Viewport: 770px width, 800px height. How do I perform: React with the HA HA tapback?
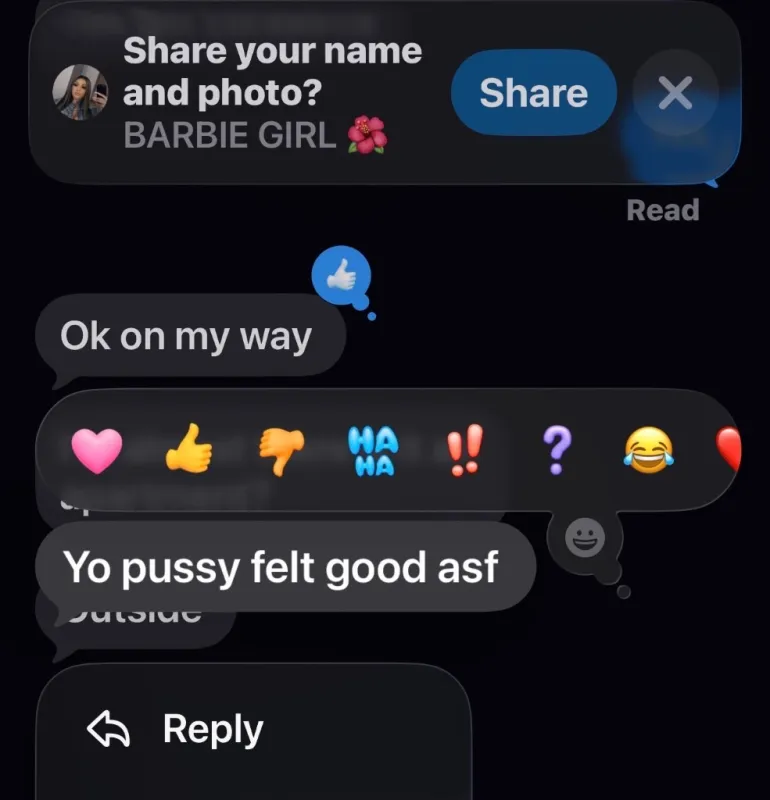373,452
